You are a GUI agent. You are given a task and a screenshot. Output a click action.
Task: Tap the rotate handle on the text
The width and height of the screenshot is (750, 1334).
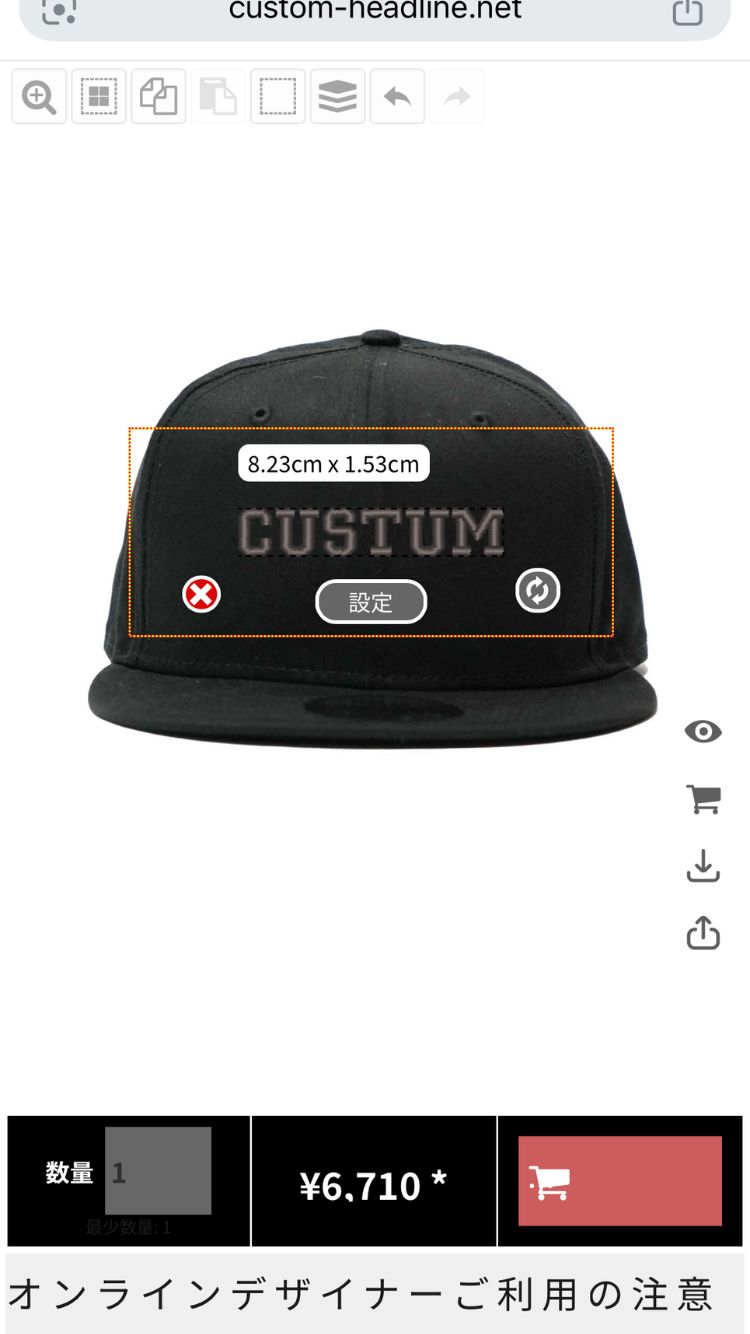pos(537,590)
